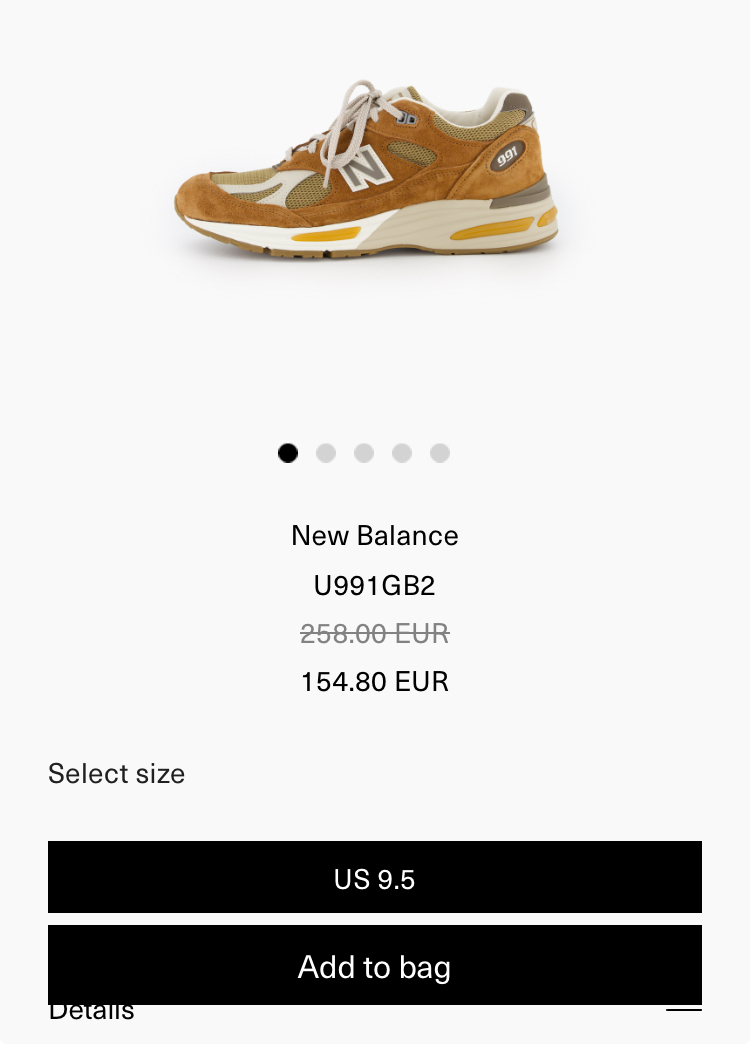Screen dimensions: 750x1045
Task: Open the US 9.5 size selector
Action: [374, 878]
